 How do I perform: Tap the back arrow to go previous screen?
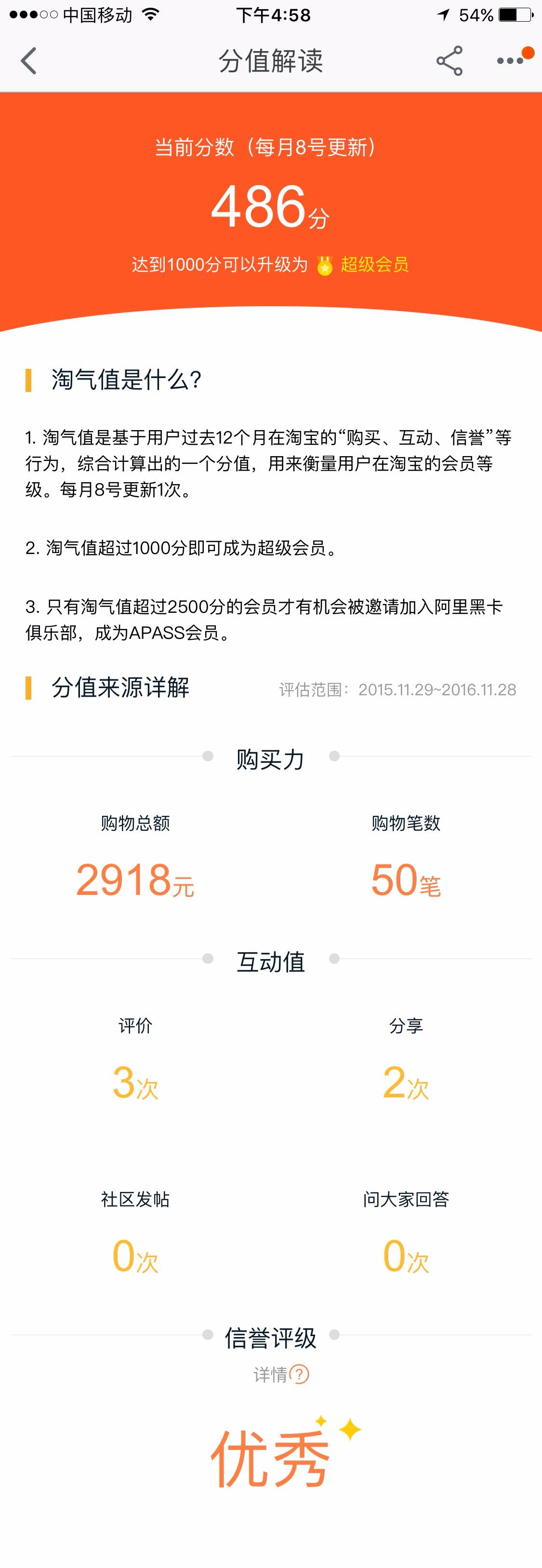[27, 61]
